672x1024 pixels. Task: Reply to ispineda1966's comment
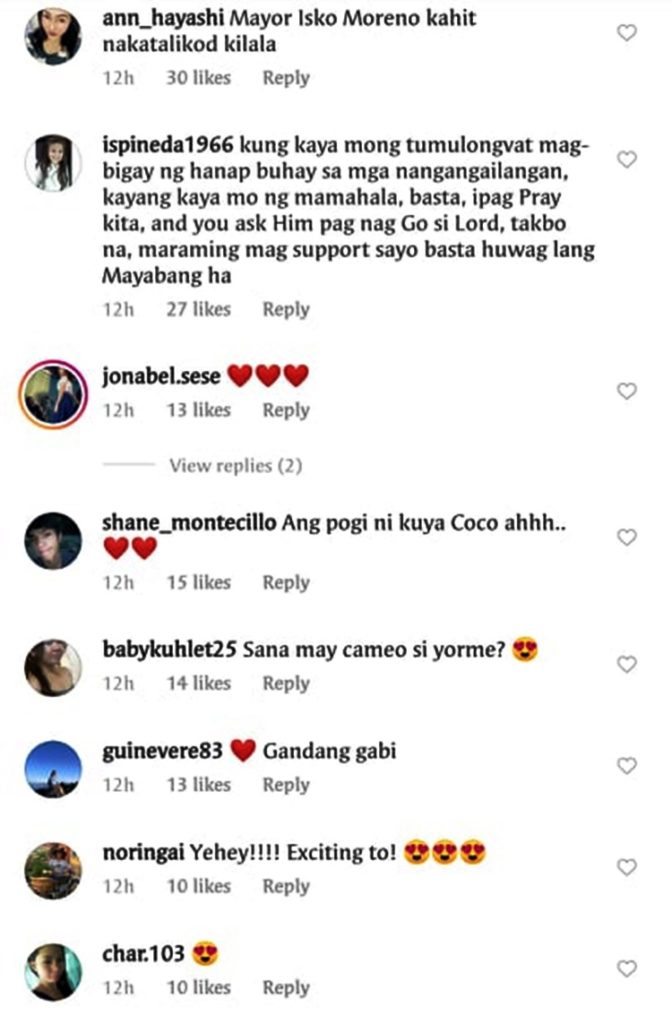coord(285,310)
